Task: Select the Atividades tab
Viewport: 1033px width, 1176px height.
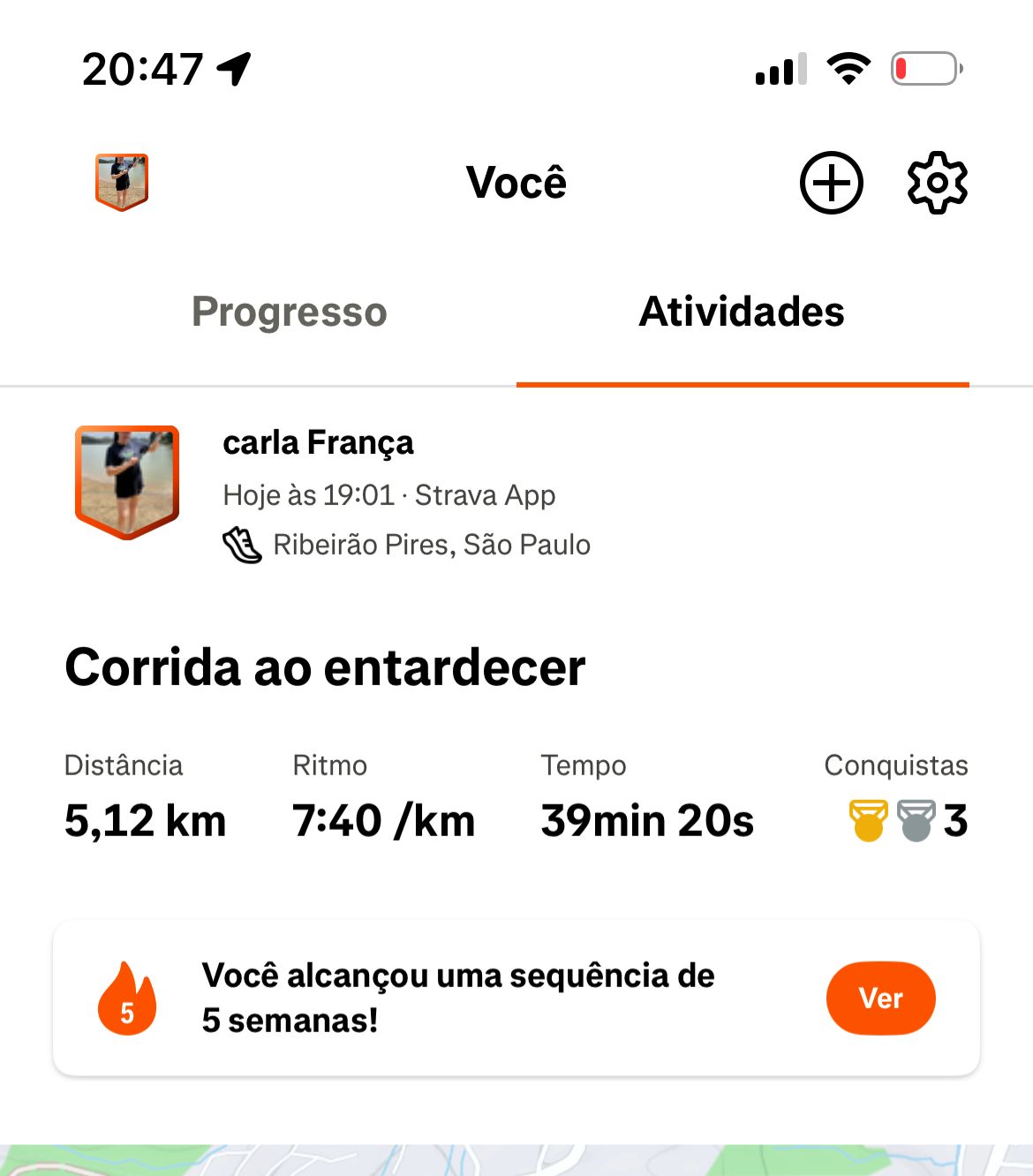Action: (742, 312)
